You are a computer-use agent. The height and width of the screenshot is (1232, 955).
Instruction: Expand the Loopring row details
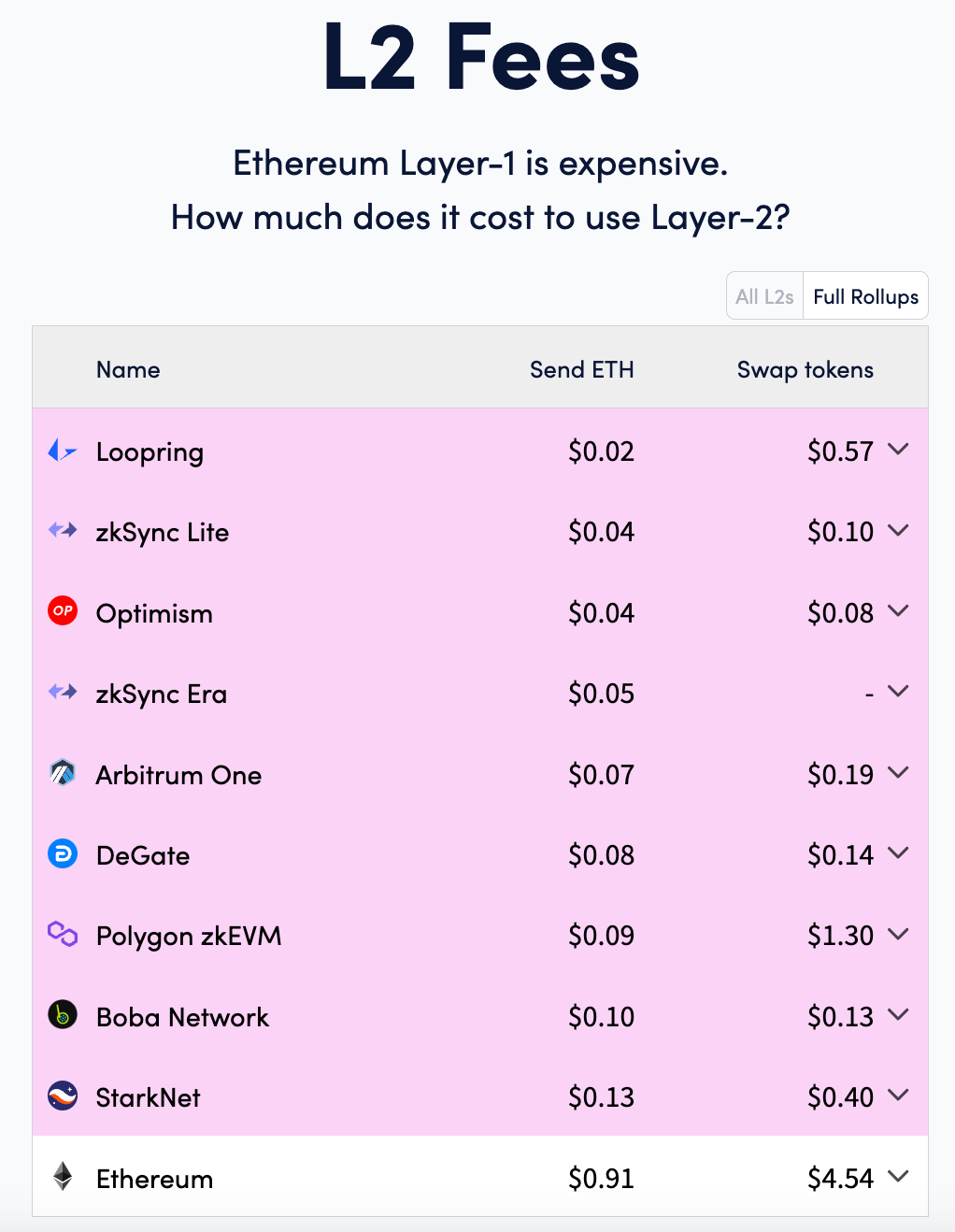coord(898,450)
